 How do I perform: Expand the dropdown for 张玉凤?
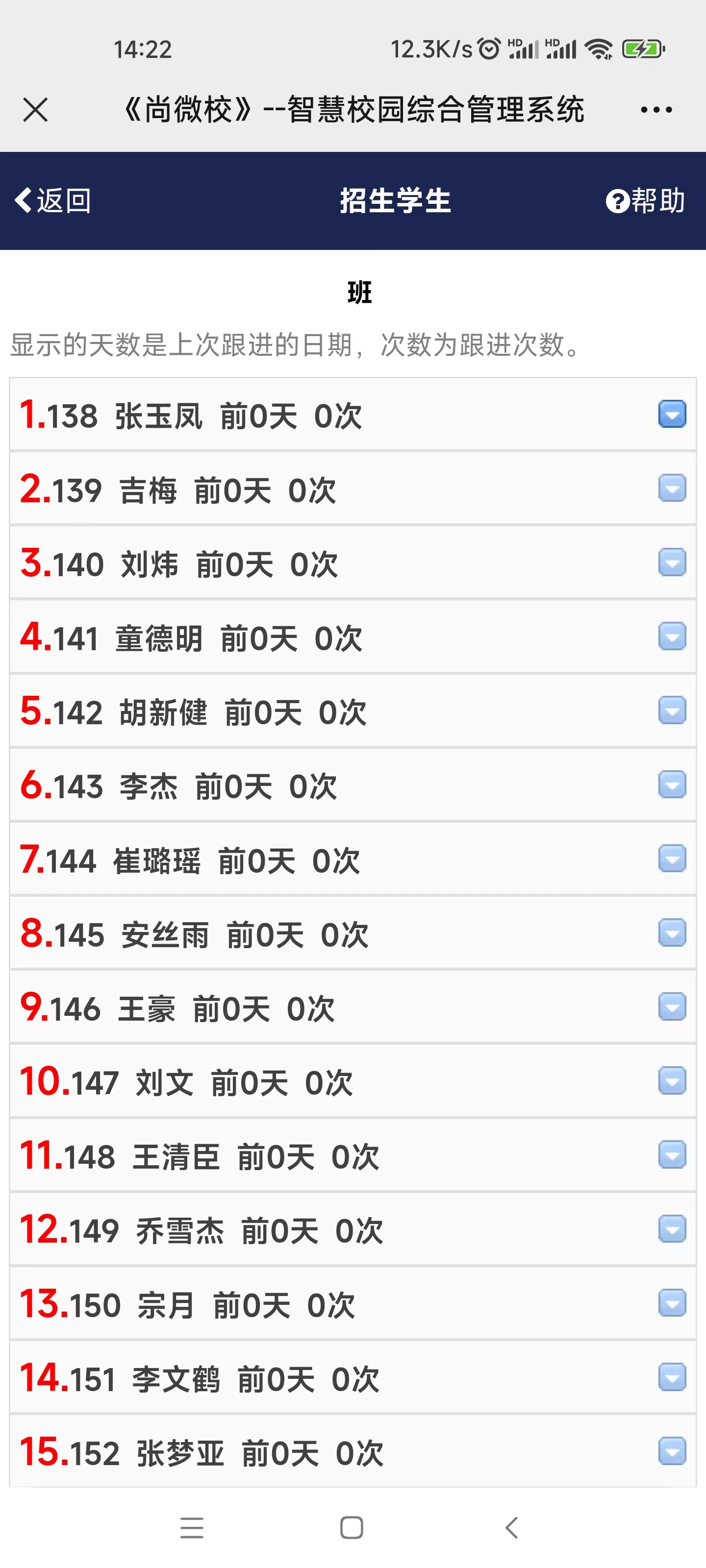(672, 415)
